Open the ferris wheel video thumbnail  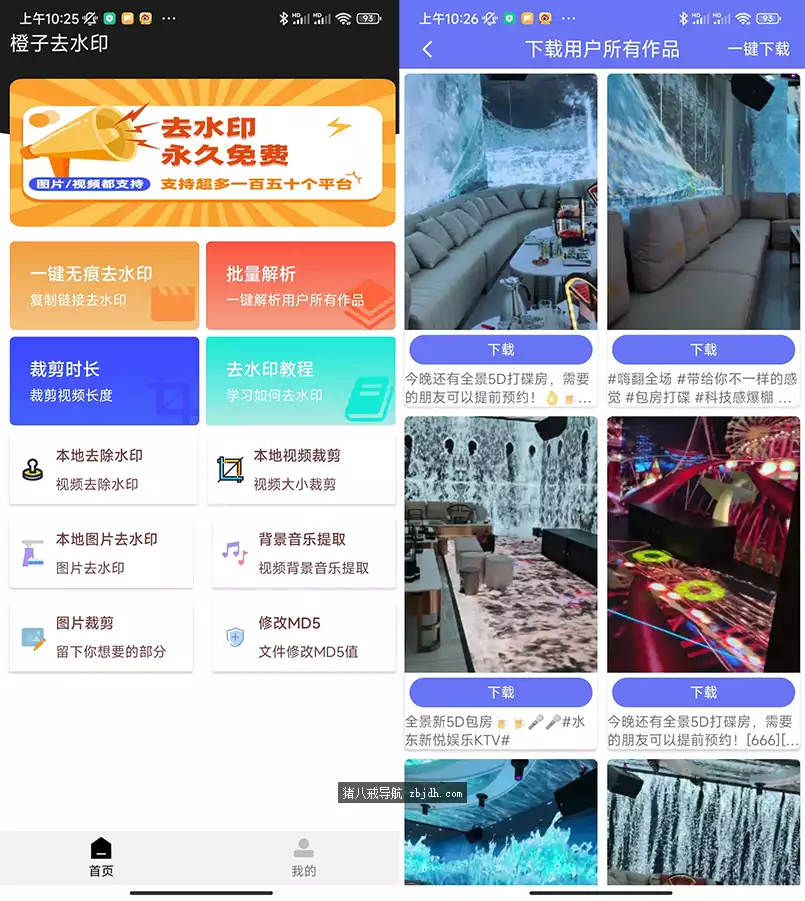[x=702, y=543]
